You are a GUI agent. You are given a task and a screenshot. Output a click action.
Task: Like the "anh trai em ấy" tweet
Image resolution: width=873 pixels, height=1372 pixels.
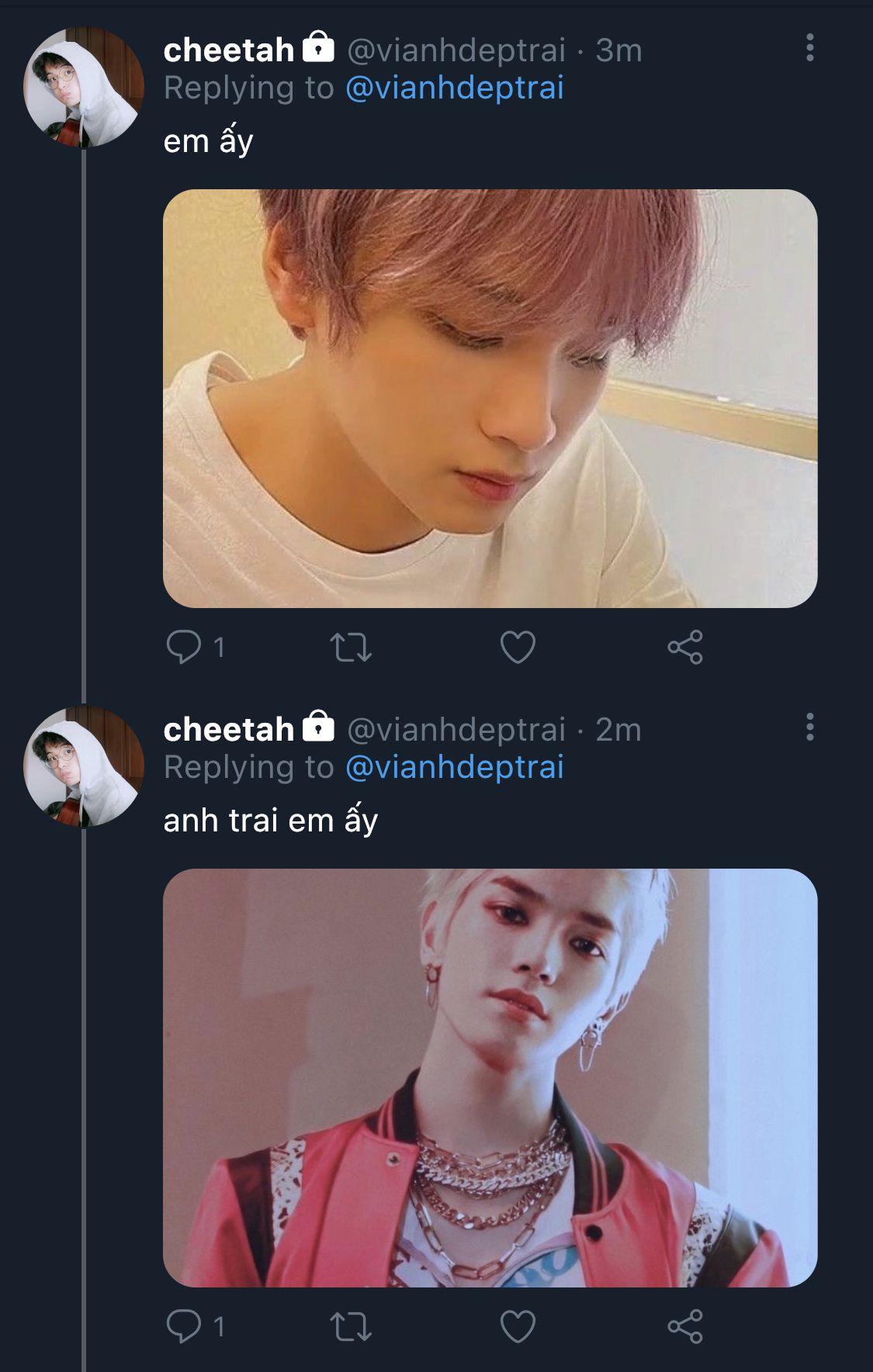click(x=518, y=1326)
